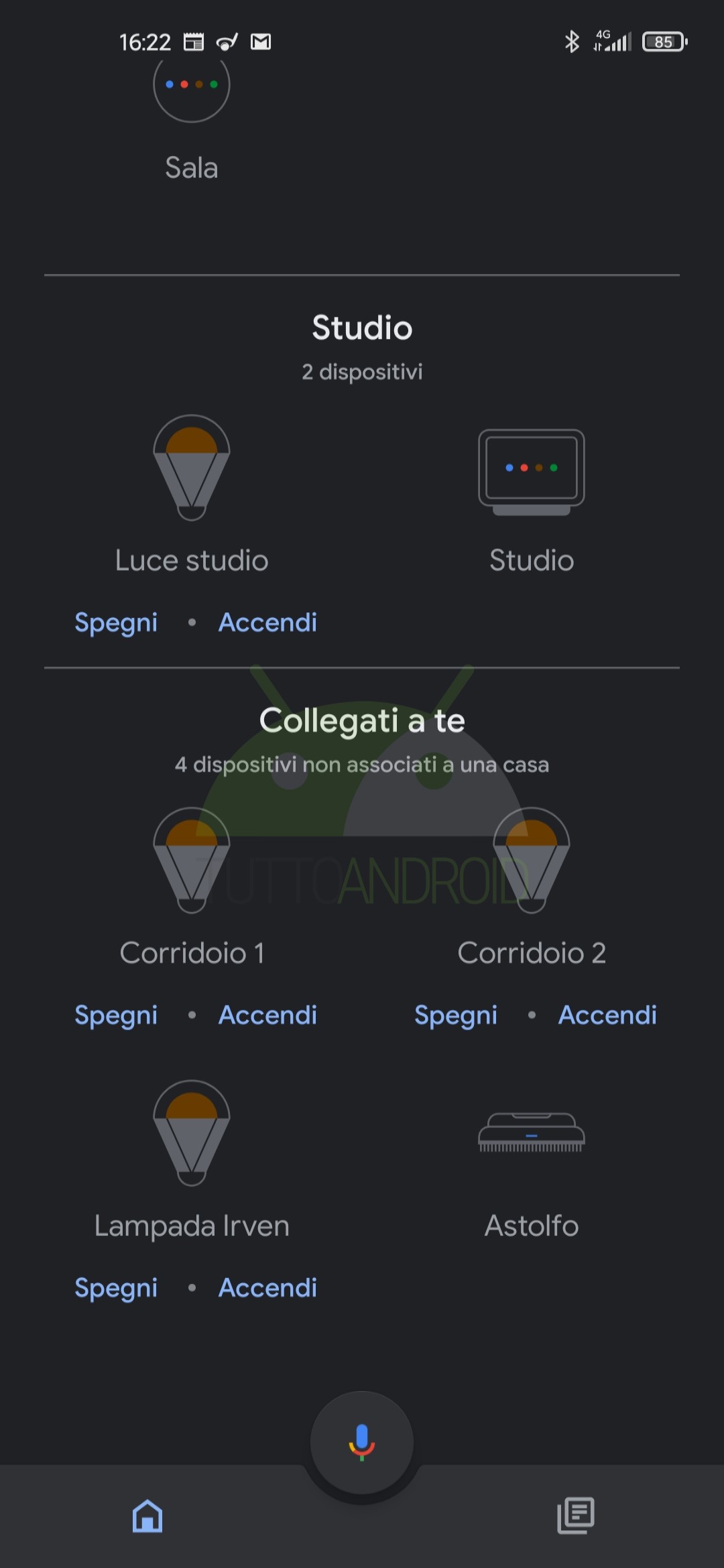Image resolution: width=724 pixels, height=1568 pixels.
Task: Switch on Corridoio 2 via Accendi
Action: tap(607, 1015)
